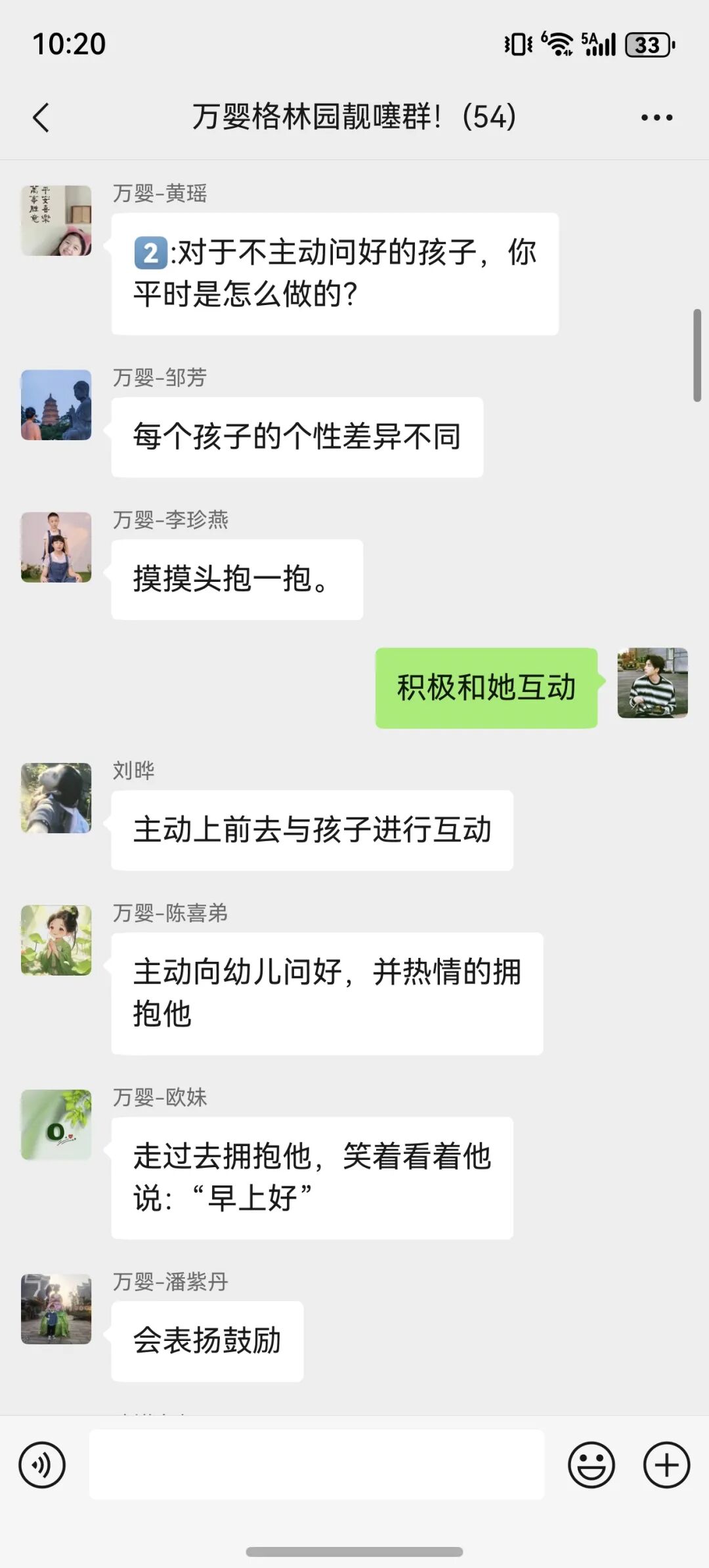Viewport: 709px width, 1568px height.
Task: Go back to the chat list
Action: 41,118
